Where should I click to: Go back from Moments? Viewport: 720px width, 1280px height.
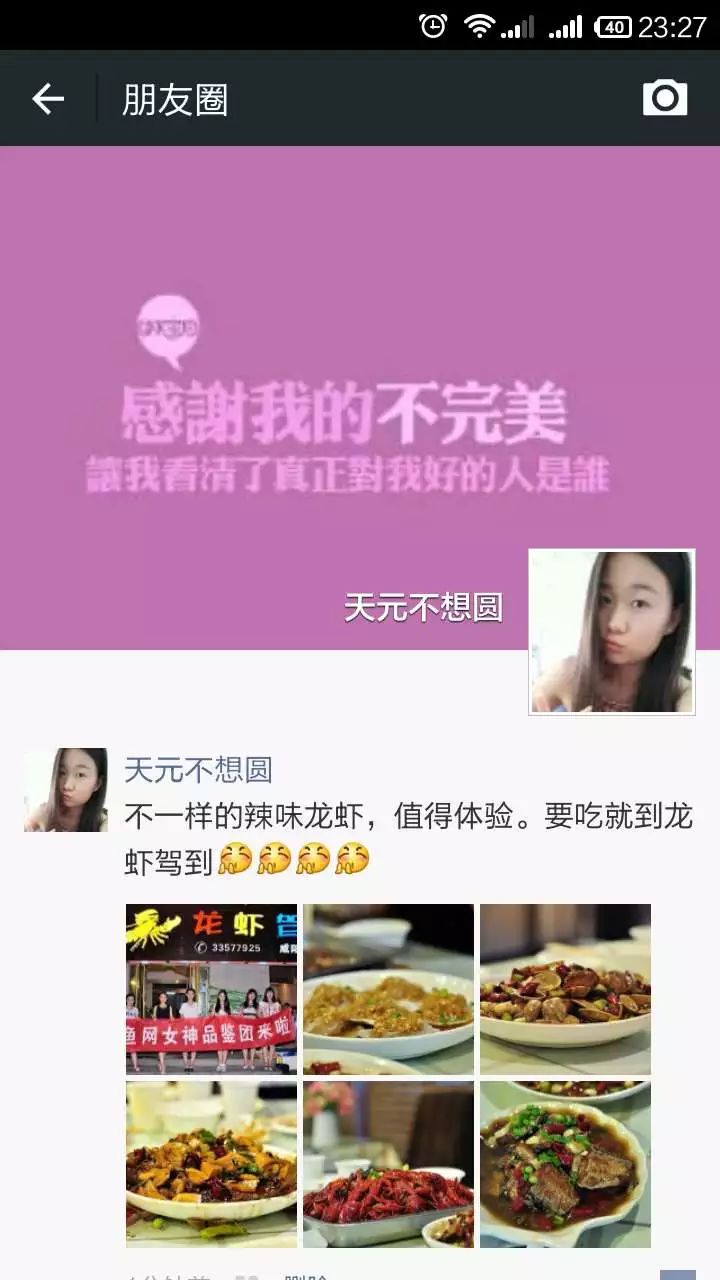point(47,98)
